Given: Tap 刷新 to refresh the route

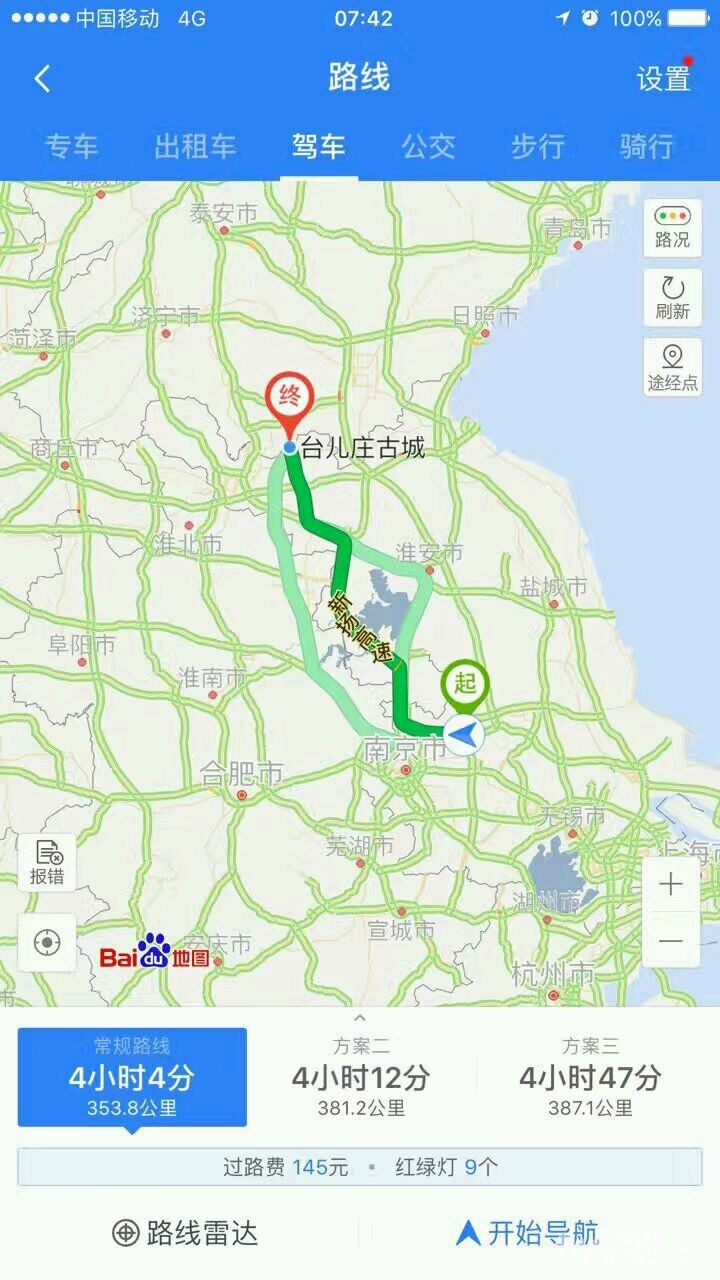Looking at the screenshot, I should point(672,298).
